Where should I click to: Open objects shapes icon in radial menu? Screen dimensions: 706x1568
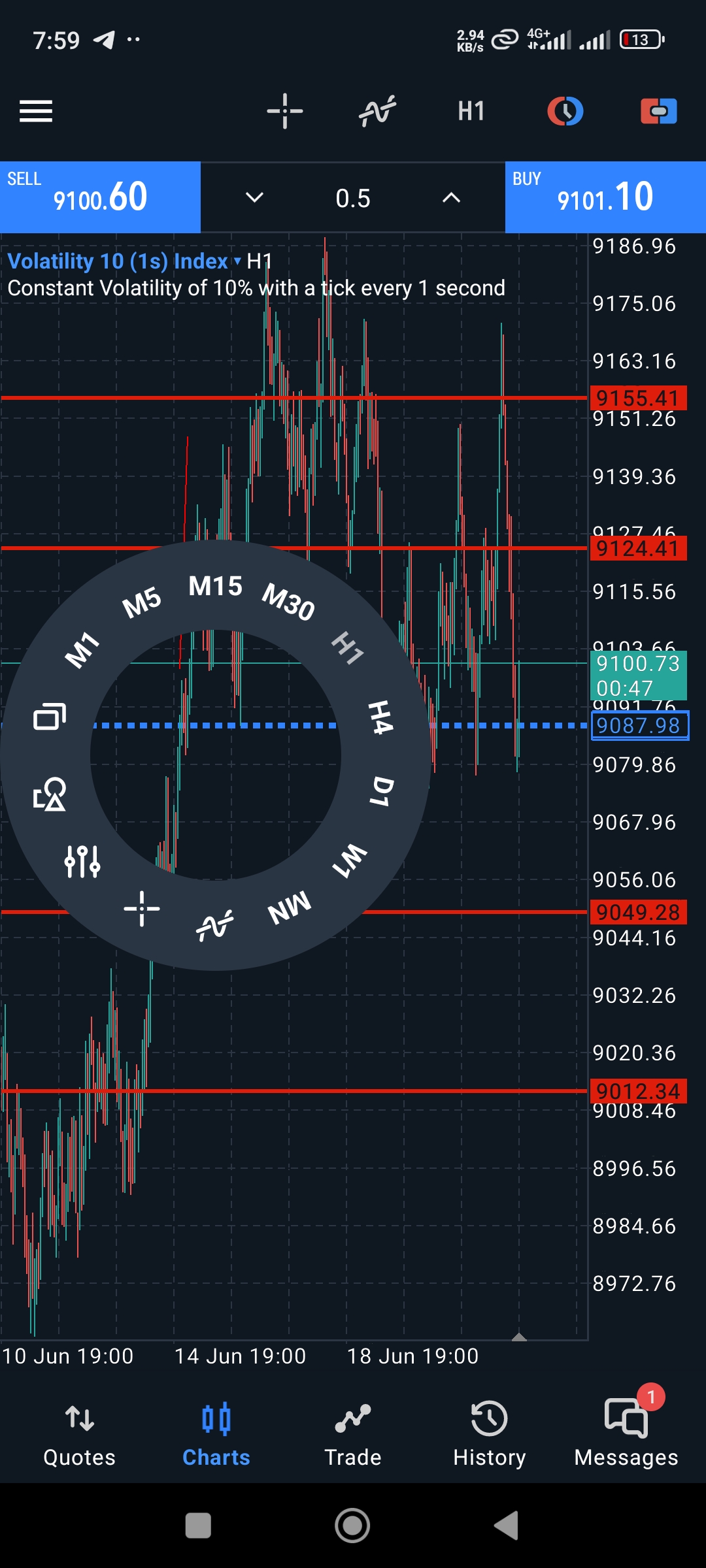(50, 794)
